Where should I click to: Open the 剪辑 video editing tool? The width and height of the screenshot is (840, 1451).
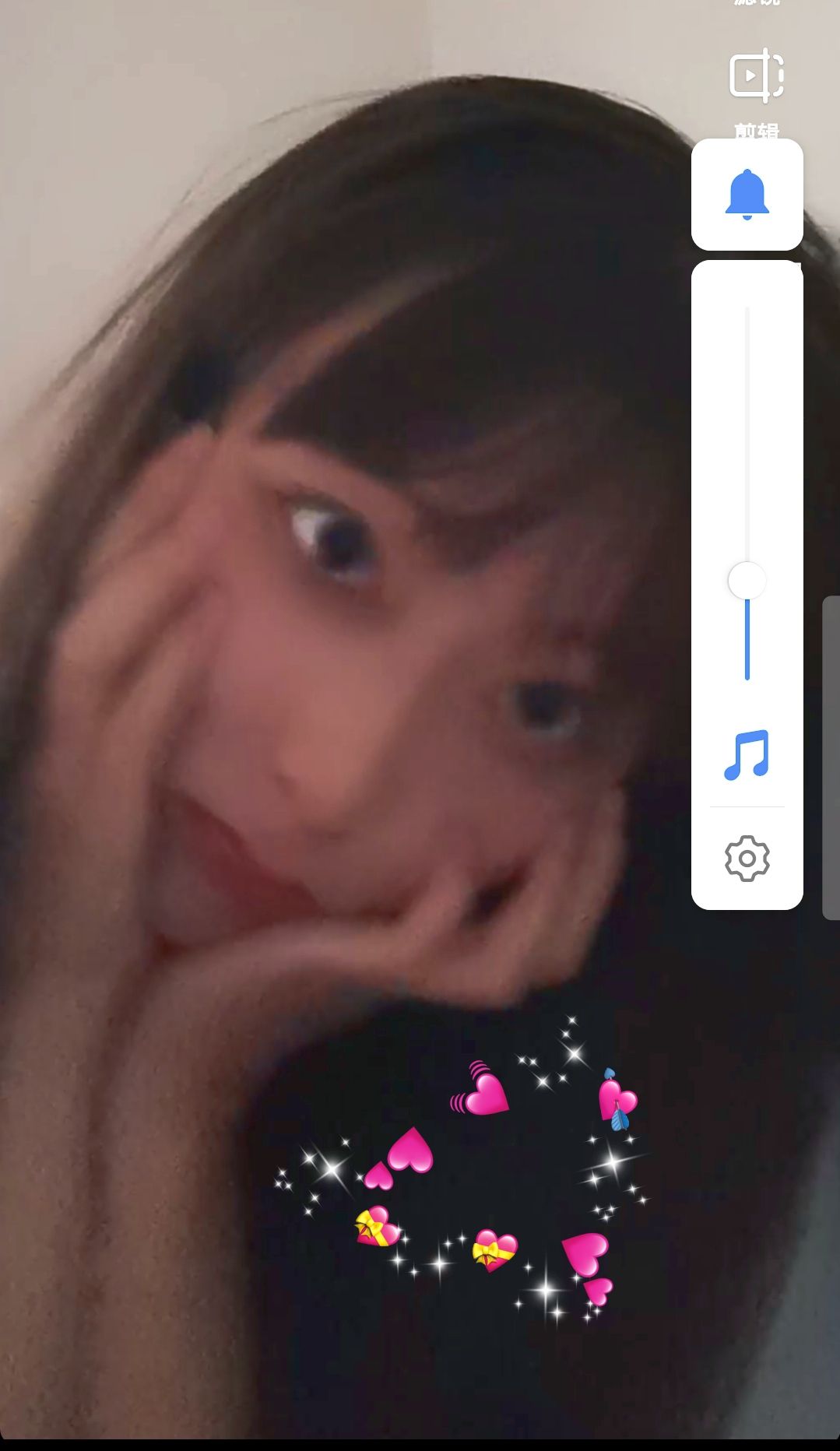(x=756, y=77)
